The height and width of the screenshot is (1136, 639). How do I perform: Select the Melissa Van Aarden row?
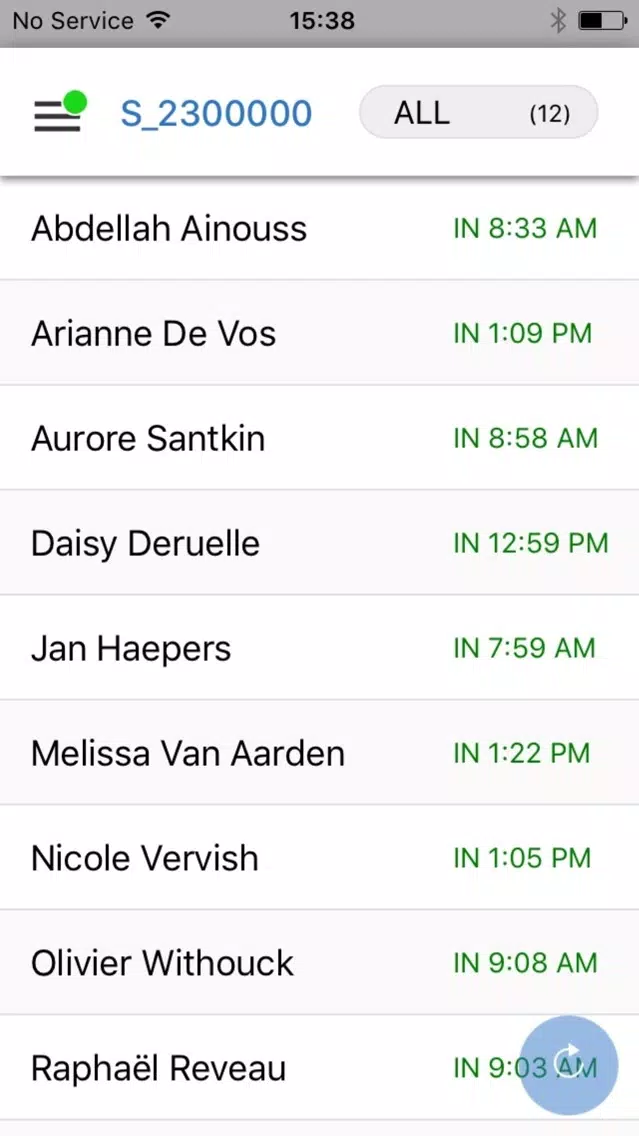[x=320, y=753]
